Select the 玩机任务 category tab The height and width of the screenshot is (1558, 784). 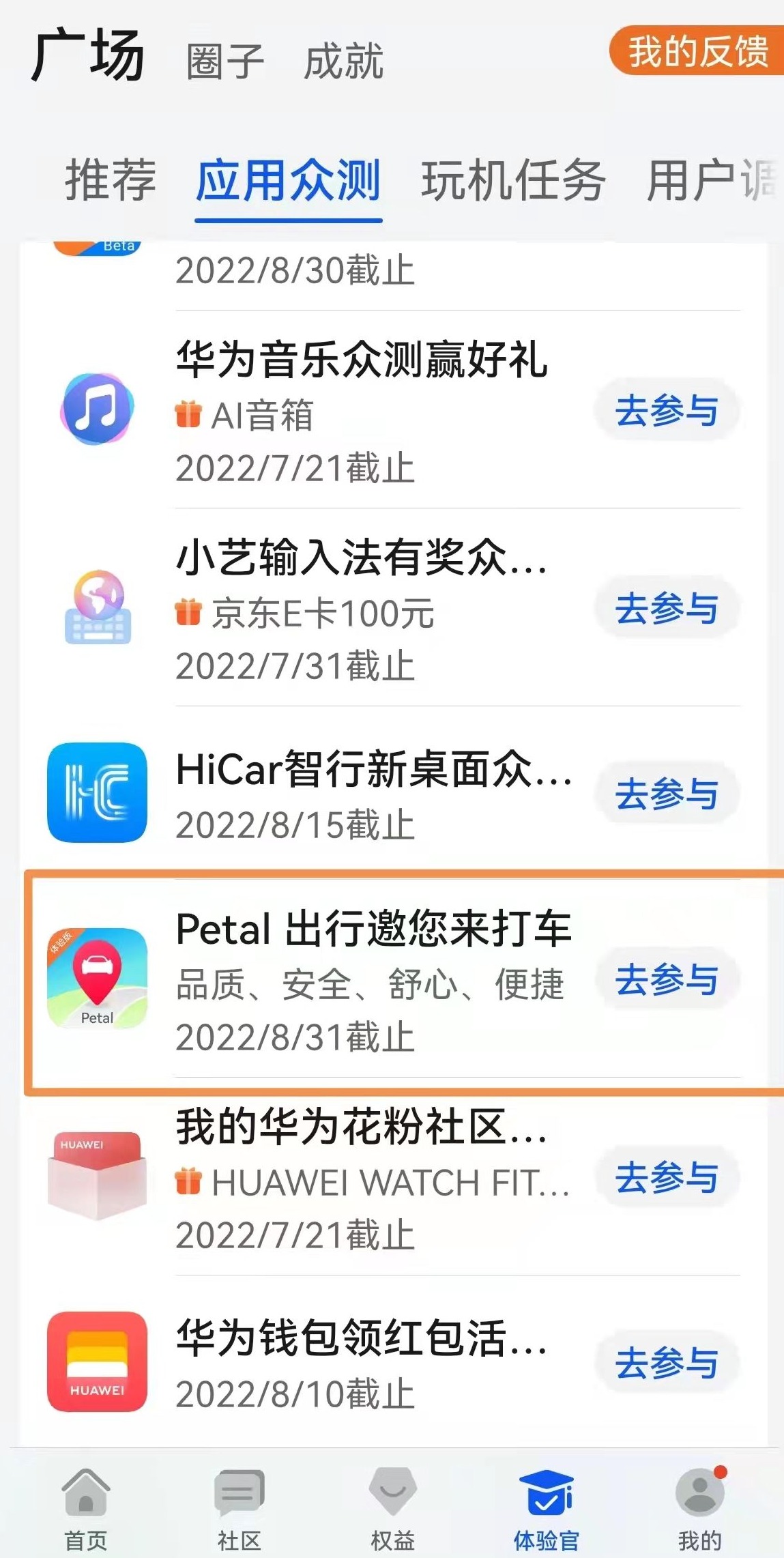click(x=513, y=181)
